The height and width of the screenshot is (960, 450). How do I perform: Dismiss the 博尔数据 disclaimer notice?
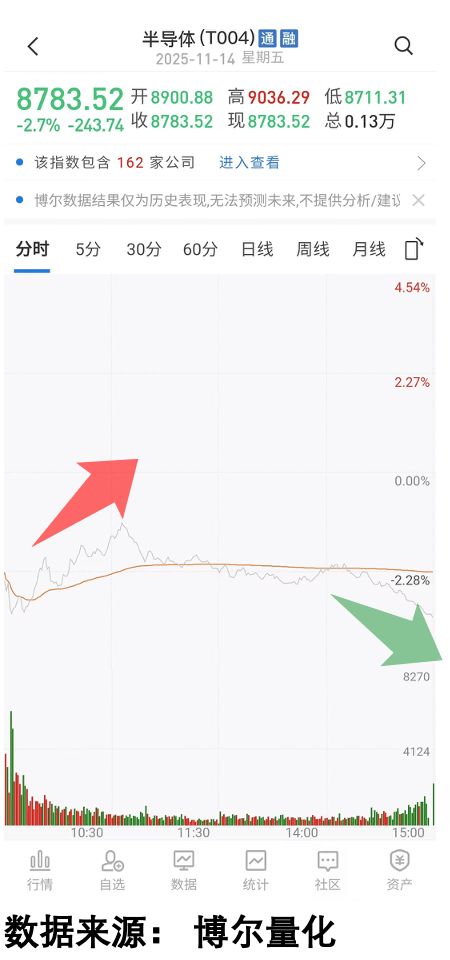[418, 200]
